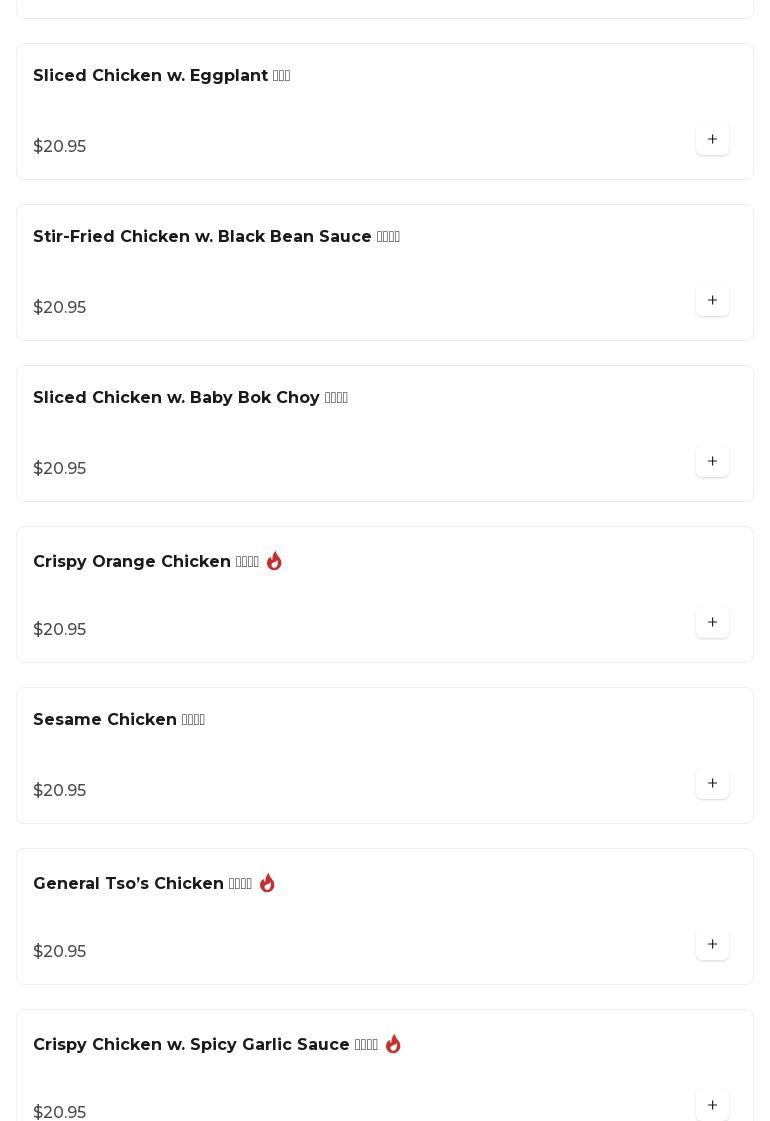Add Crispy Orange Chicken to cart

[x=712, y=622]
